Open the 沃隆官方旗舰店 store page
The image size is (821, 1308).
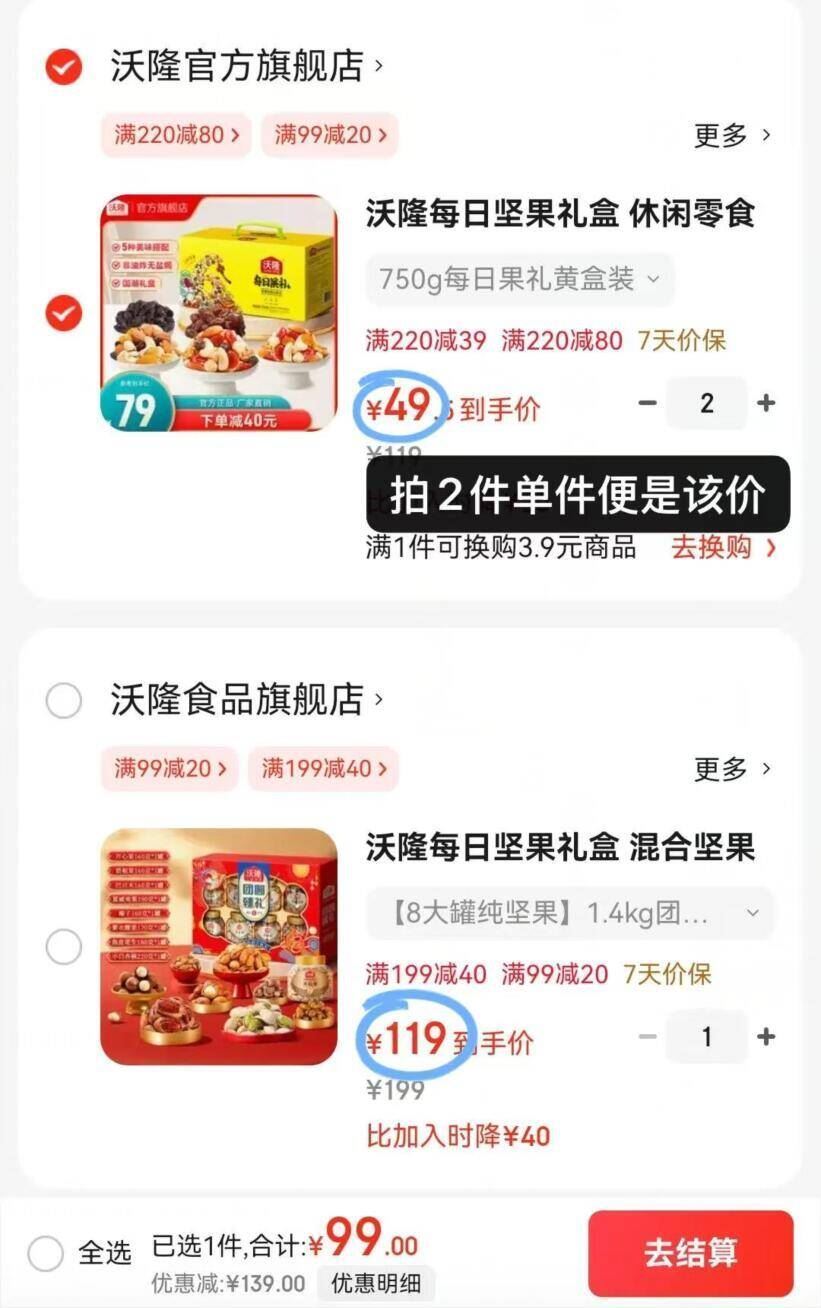click(240, 66)
